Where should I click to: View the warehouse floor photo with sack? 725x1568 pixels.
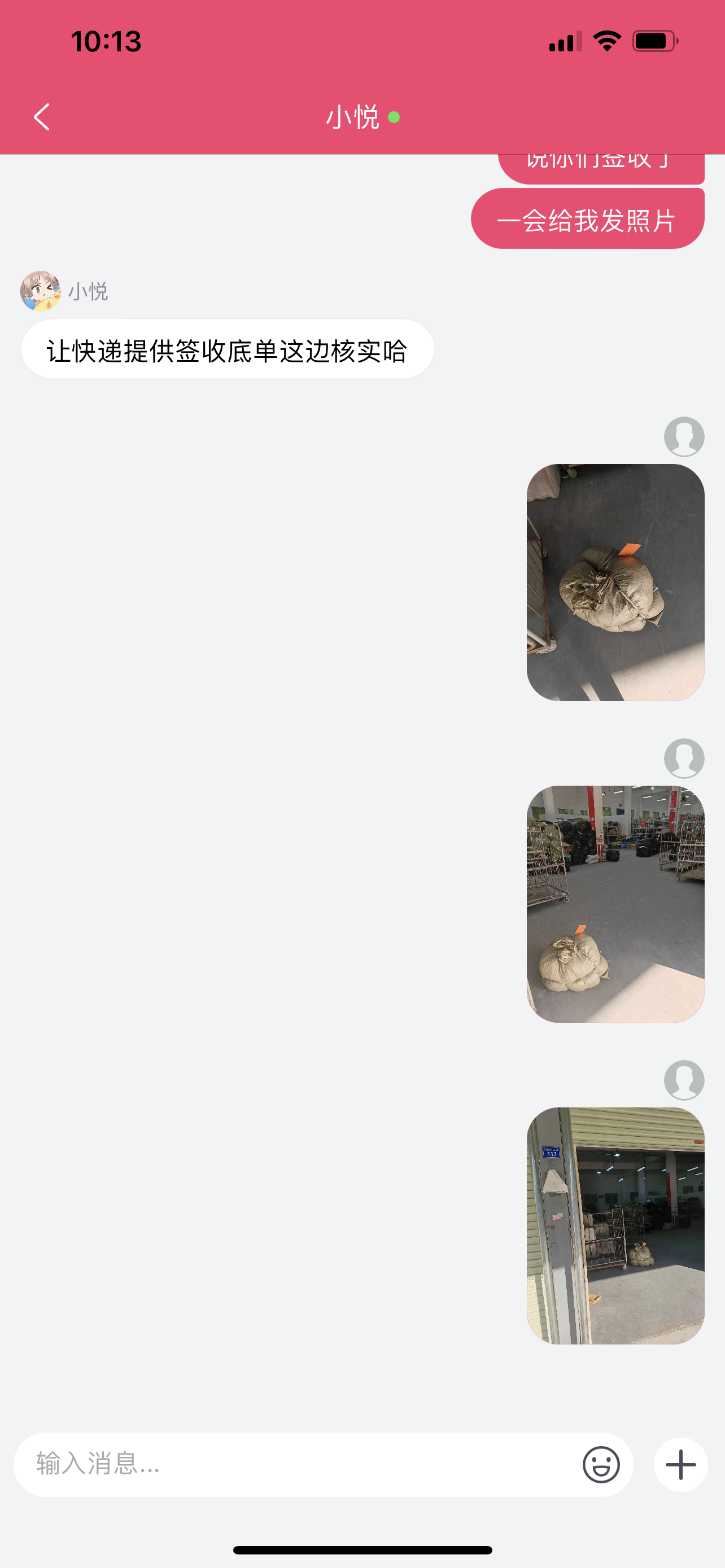615,904
